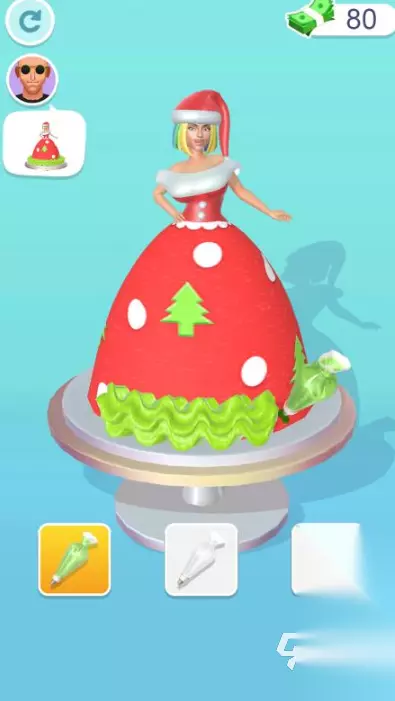The width and height of the screenshot is (395, 701).
Task: Select the green icing piping bag
Action: (74, 559)
